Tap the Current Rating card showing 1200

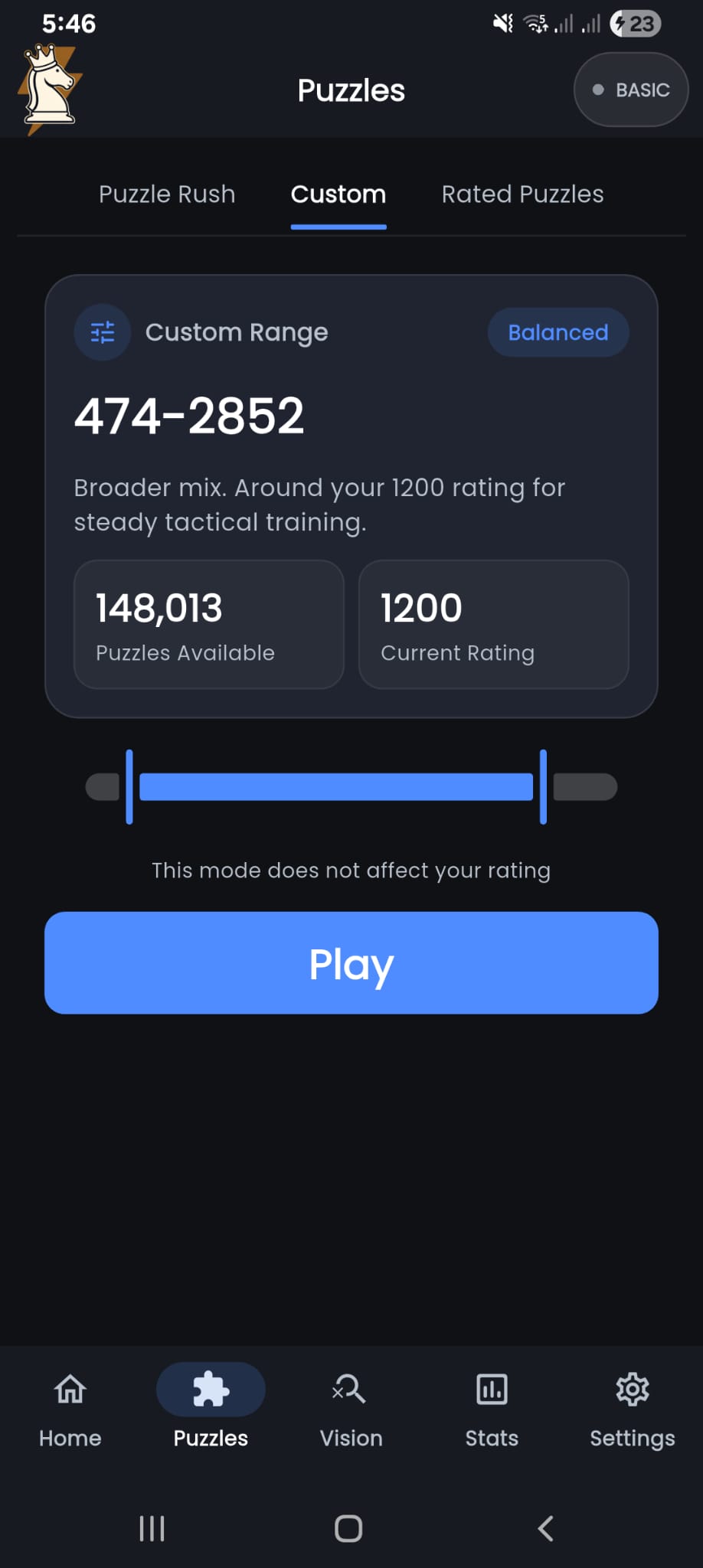click(493, 624)
